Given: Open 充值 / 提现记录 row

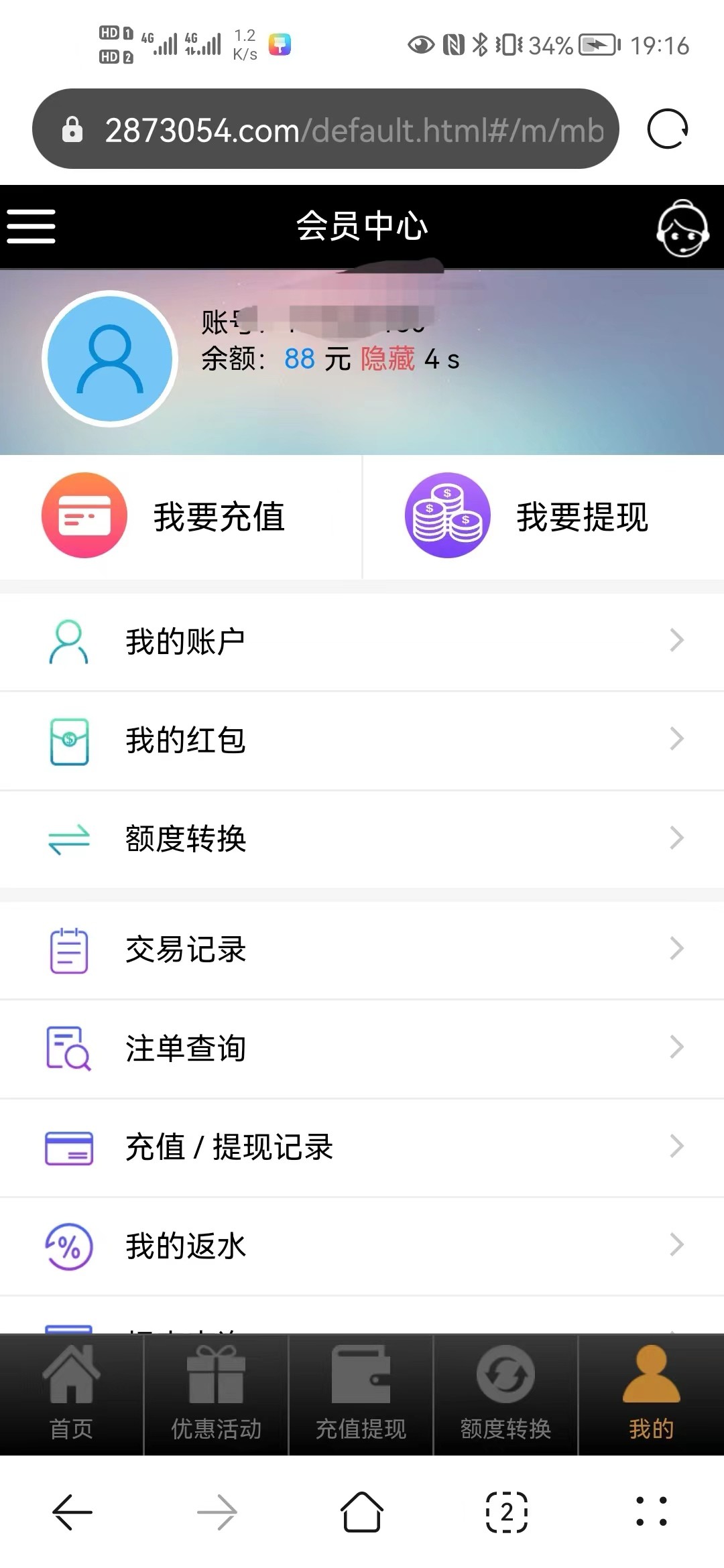Looking at the screenshot, I should click(362, 1147).
